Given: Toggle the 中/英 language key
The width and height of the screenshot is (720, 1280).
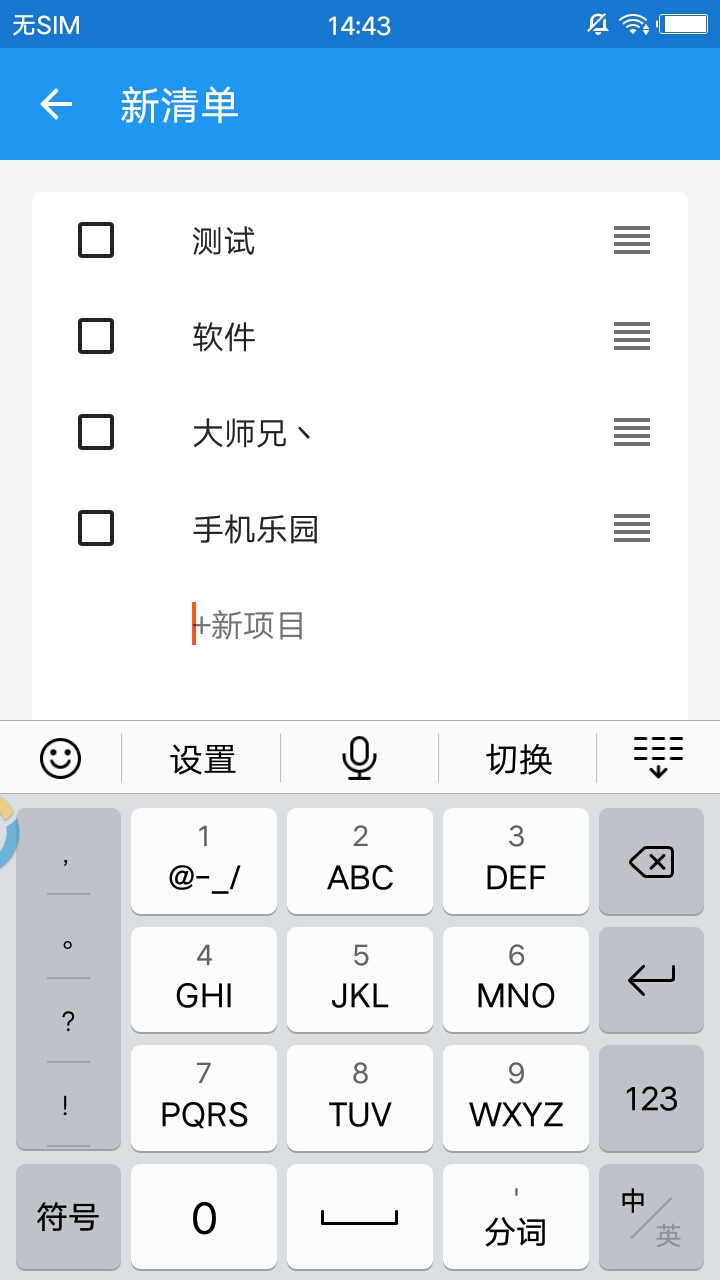Looking at the screenshot, I should [651, 1217].
